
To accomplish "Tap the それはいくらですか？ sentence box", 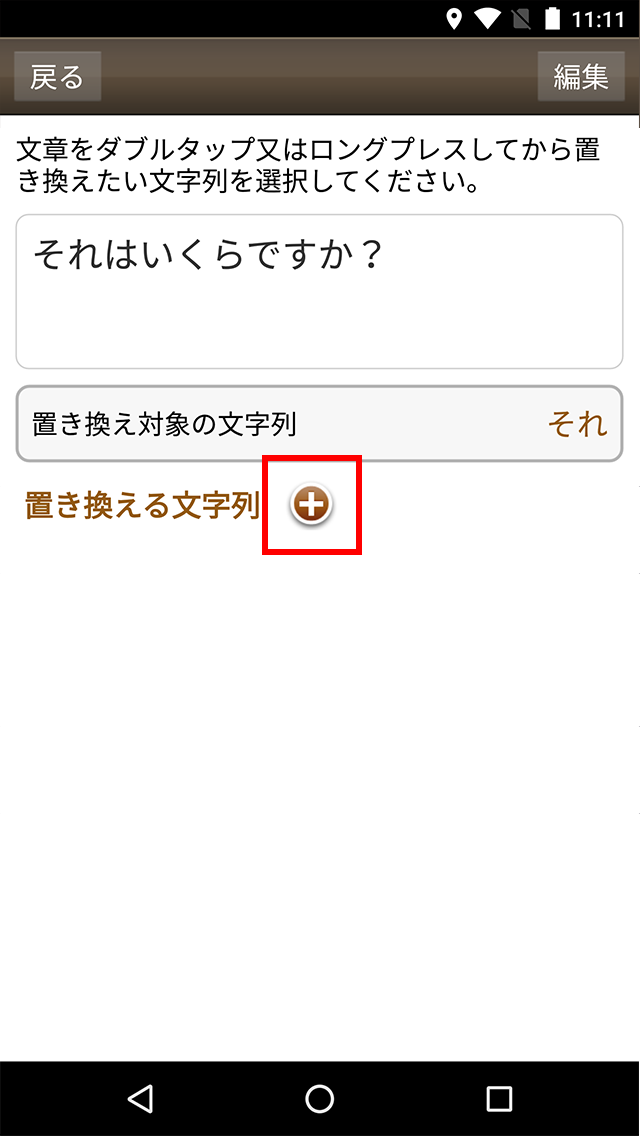I will (319, 291).
